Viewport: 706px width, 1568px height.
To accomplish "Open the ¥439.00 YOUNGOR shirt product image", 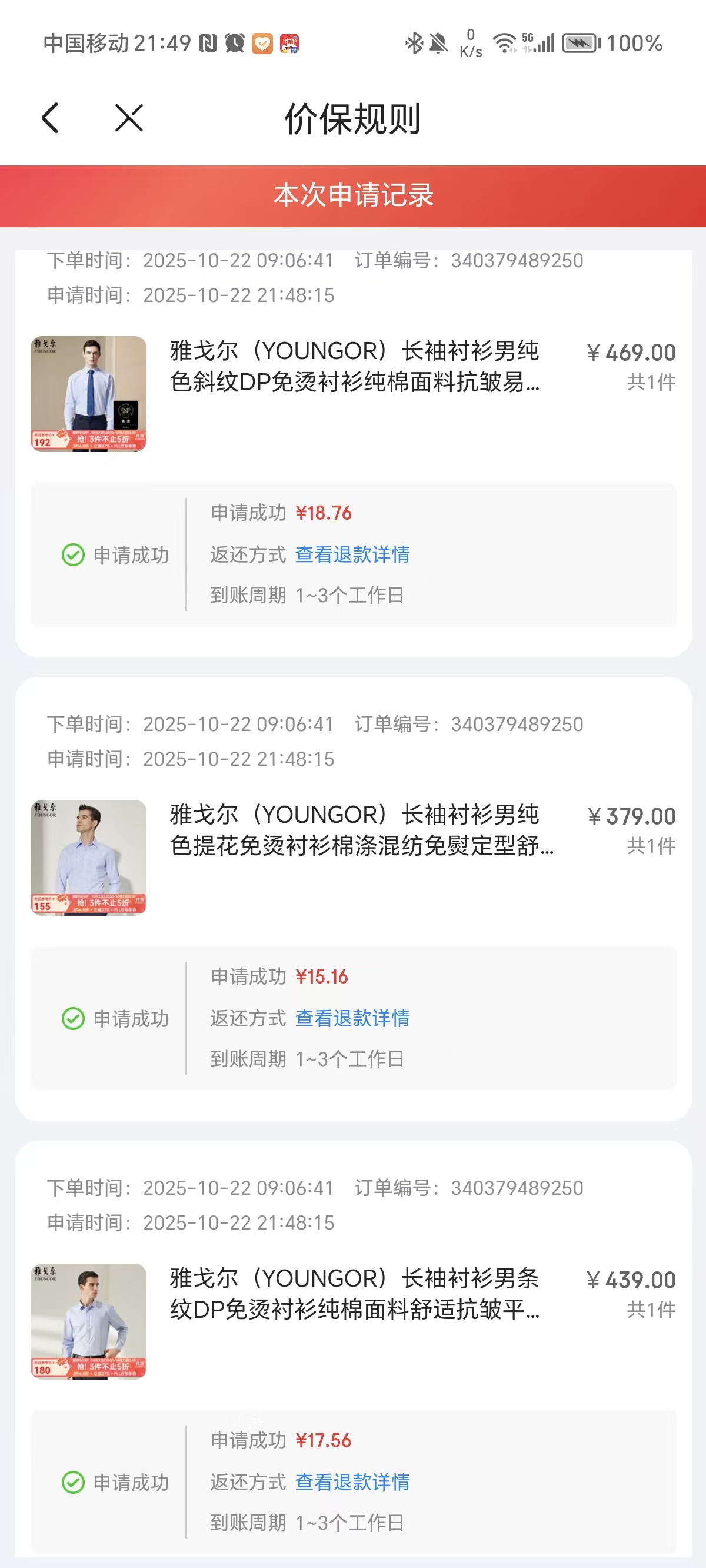I will pos(89,1321).
